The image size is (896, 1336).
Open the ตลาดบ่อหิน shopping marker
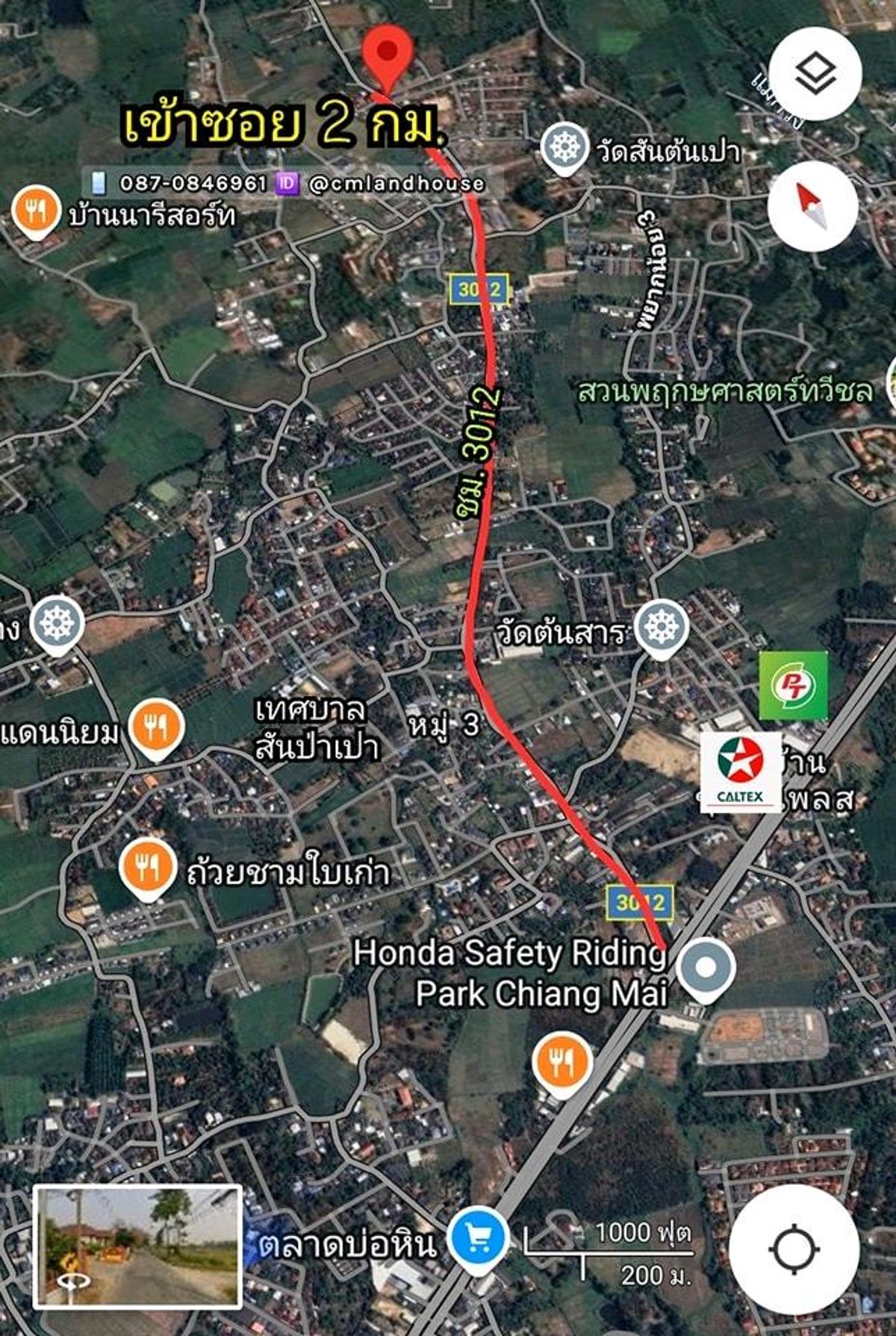click(x=477, y=1239)
